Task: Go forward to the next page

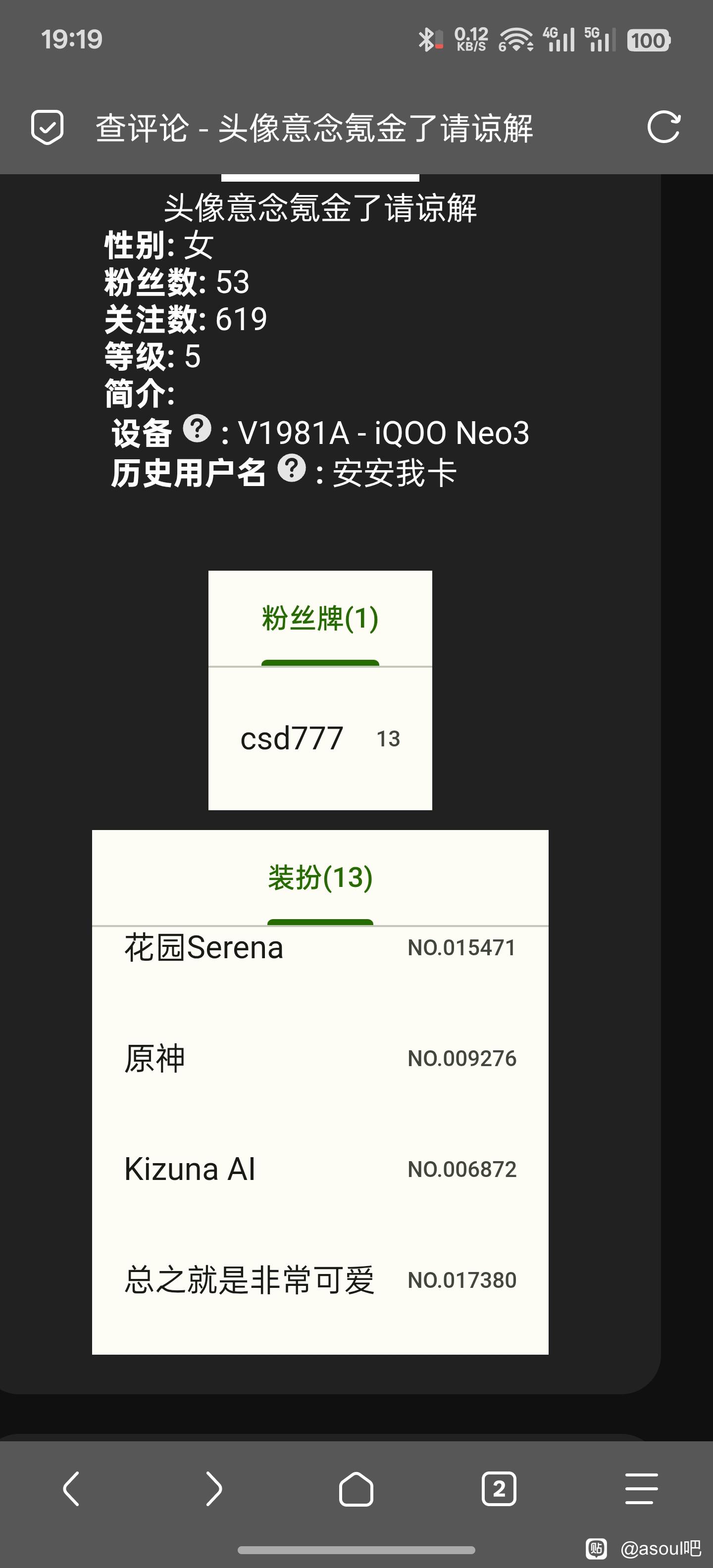Action: coord(214,1489)
